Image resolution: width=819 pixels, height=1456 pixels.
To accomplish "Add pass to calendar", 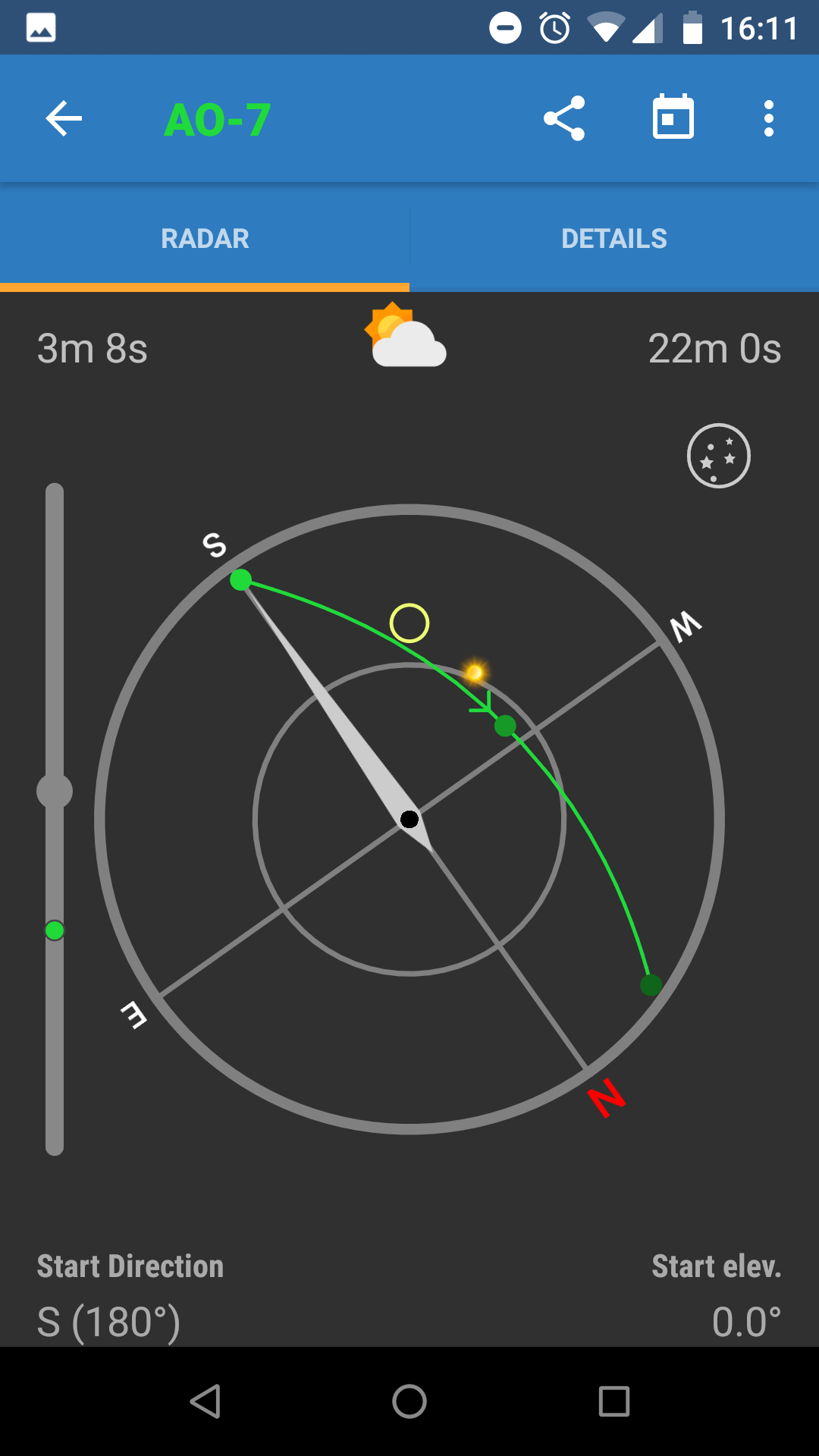I will pyautogui.click(x=673, y=116).
